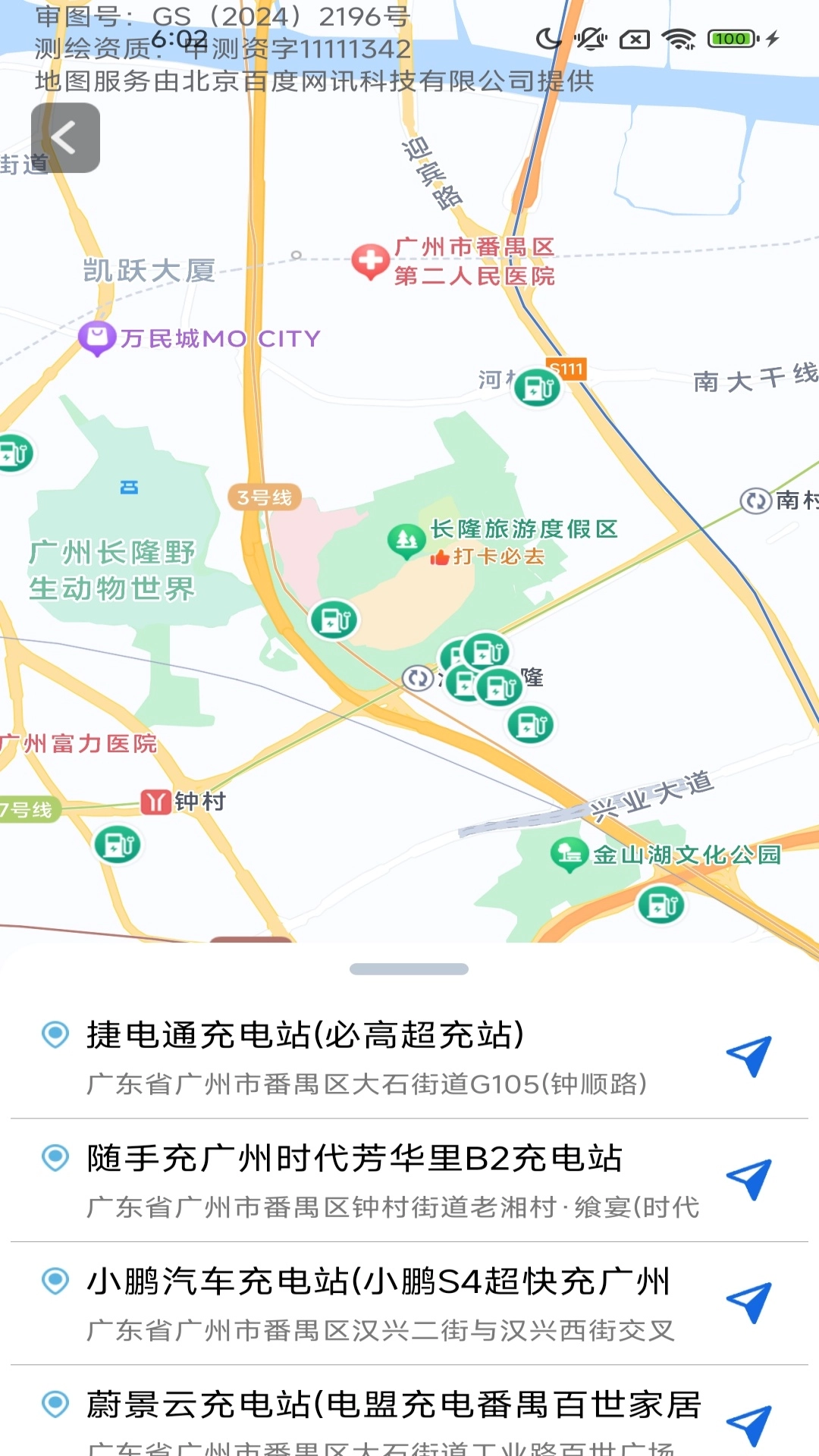819x1456 pixels.
Task: Go back using the top-left arrow
Action: pos(65,138)
